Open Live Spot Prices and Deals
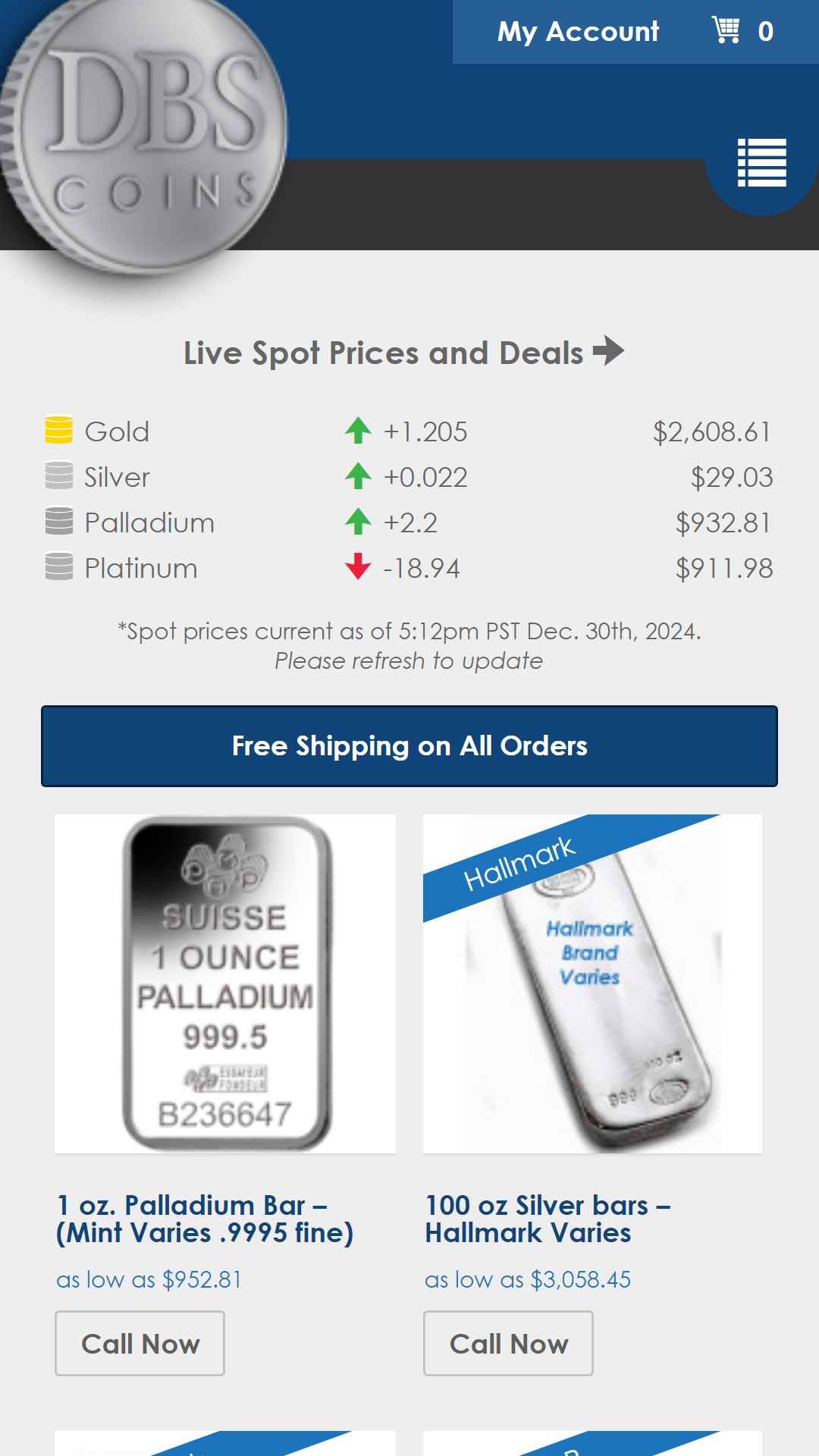 click(403, 353)
